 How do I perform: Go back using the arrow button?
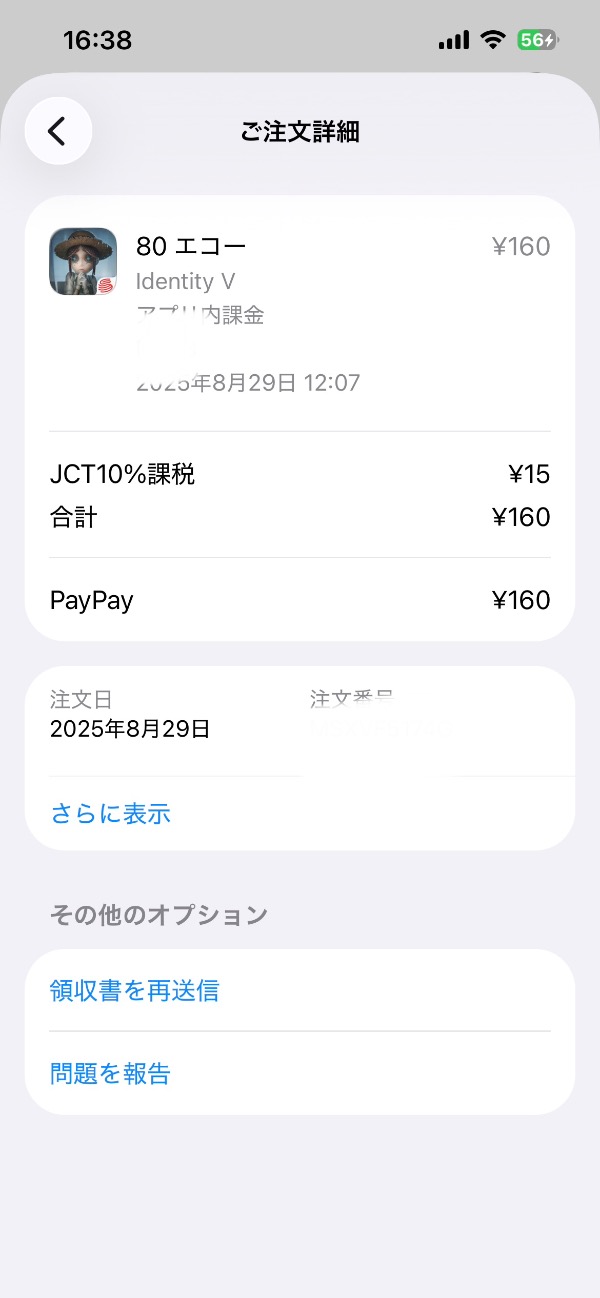click(x=58, y=131)
